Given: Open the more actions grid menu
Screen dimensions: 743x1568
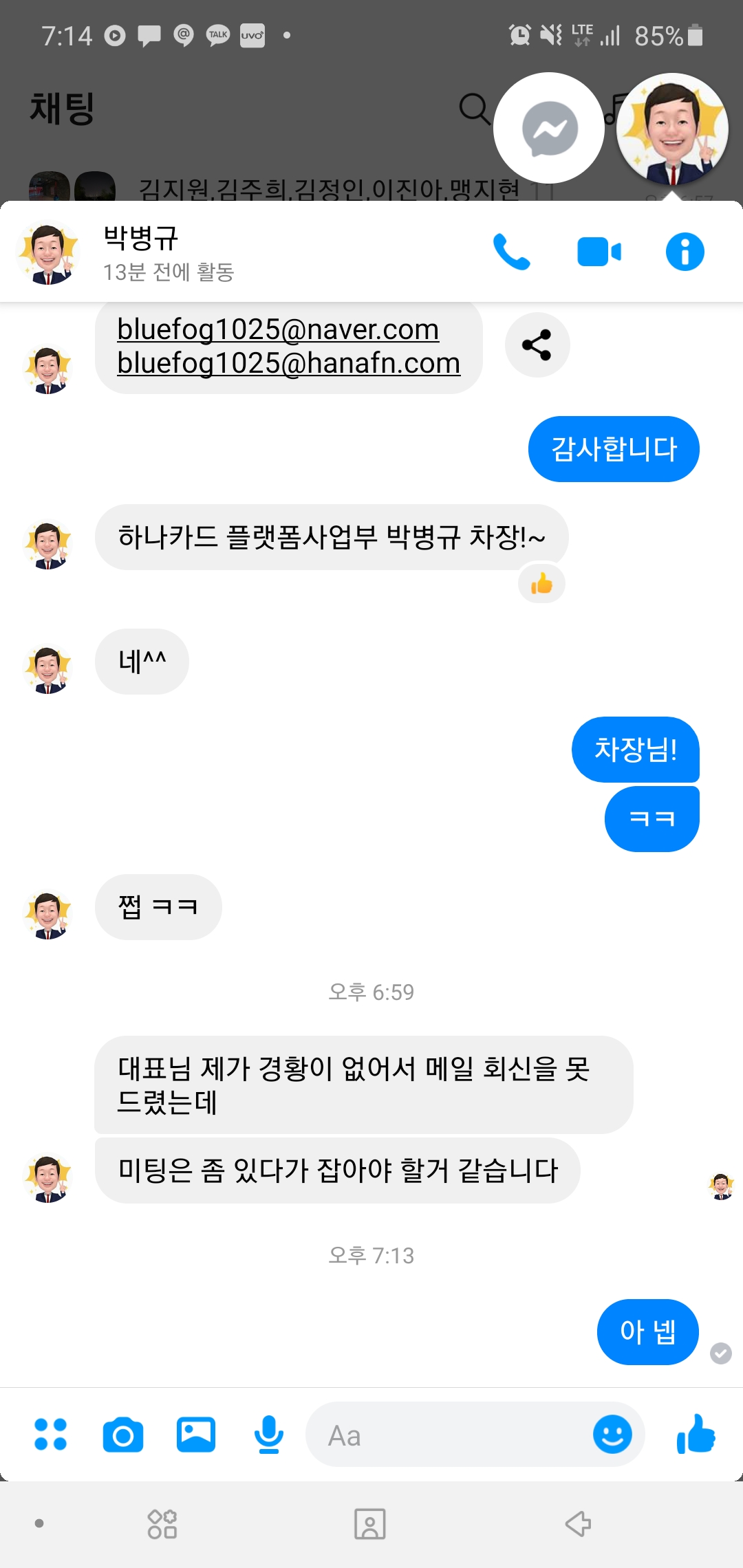Looking at the screenshot, I should 51,1435.
